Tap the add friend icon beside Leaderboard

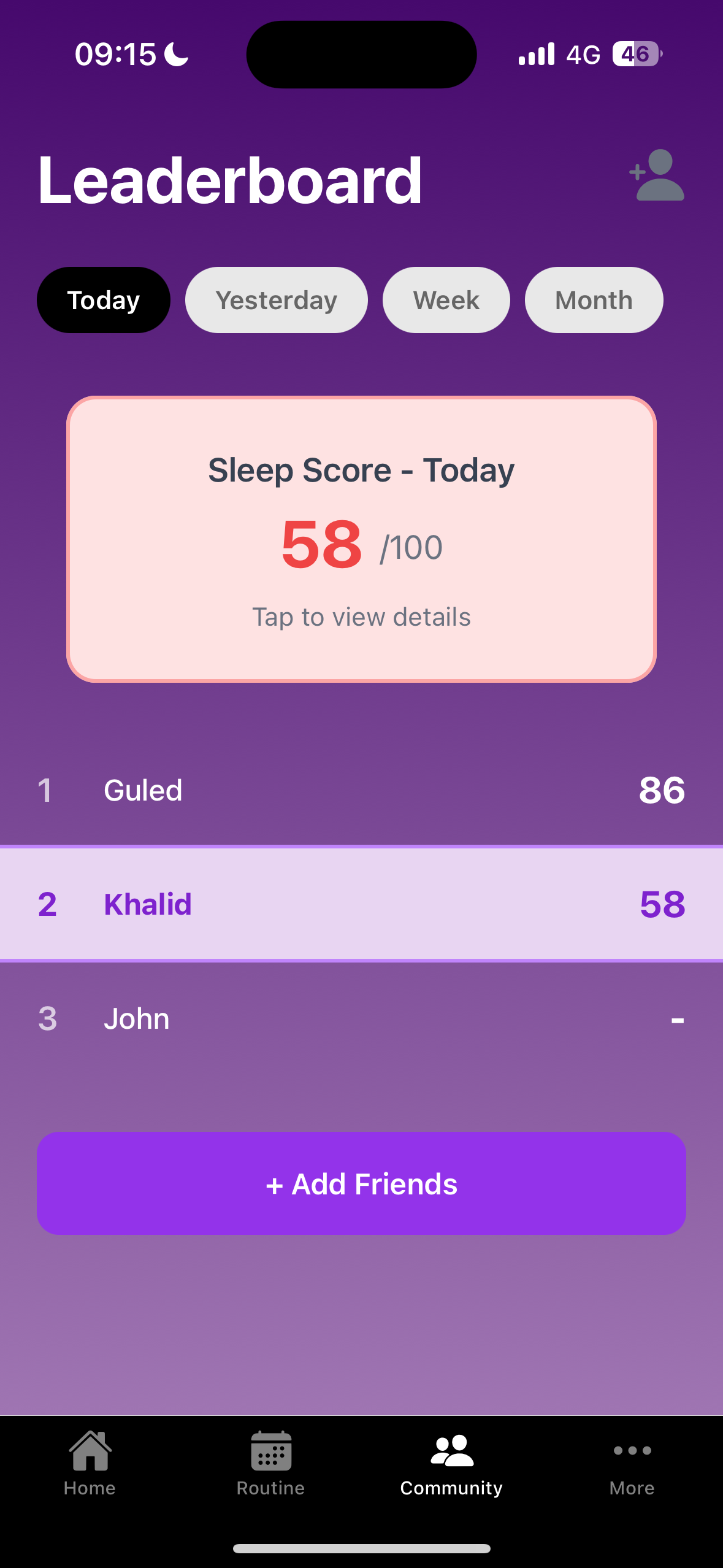tap(657, 176)
